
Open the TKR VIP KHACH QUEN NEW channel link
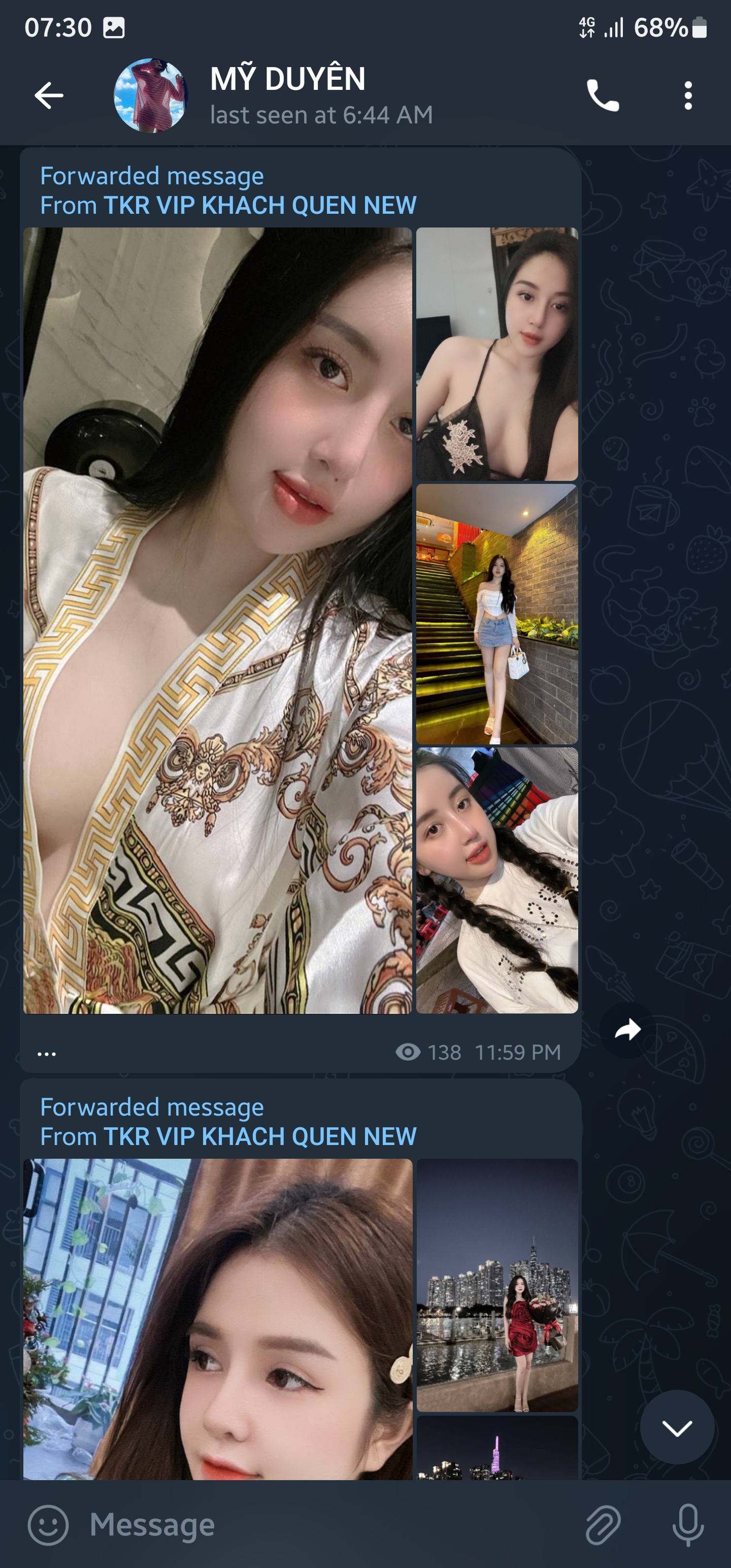pyautogui.click(x=259, y=205)
